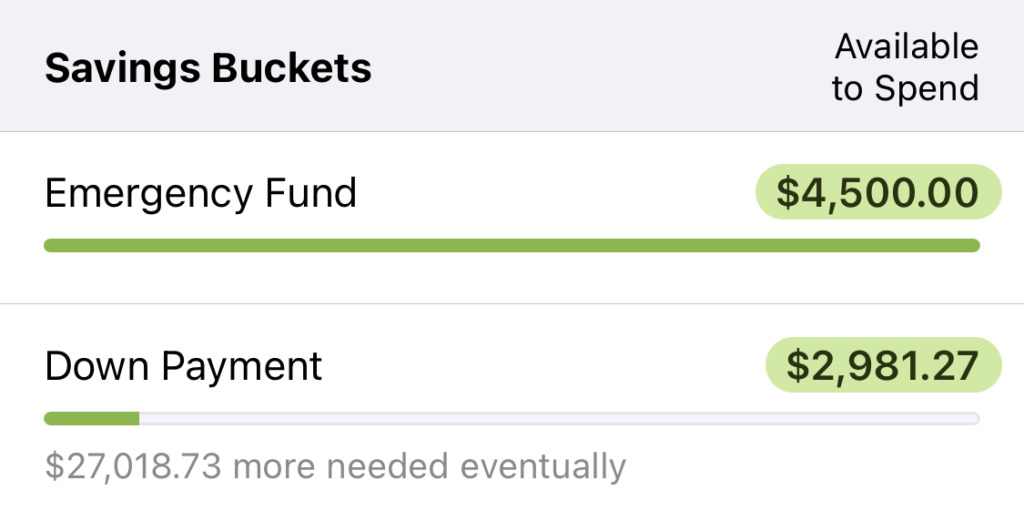This screenshot has height=511, width=1024.
Task: Tap the $4,500.00 available balance pill
Action: [x=877, y=192]
